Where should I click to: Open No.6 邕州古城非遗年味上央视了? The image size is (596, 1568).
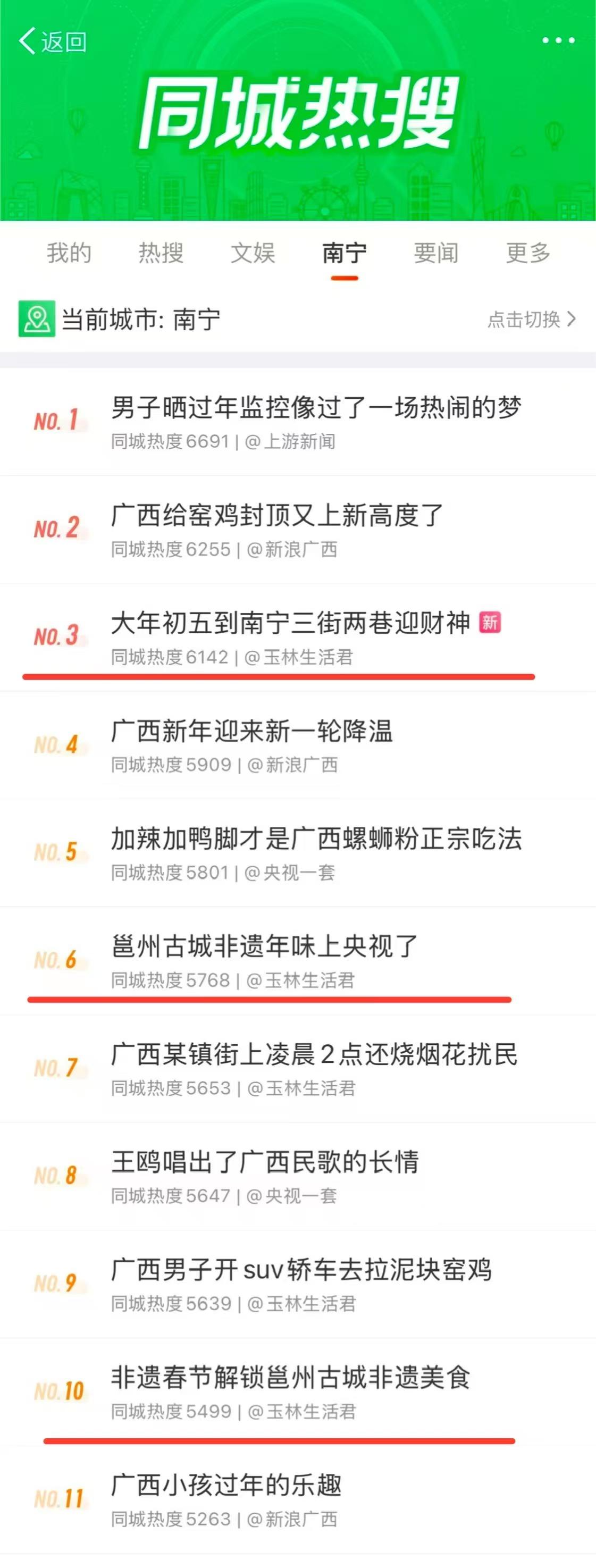pyautogui.click(x=264, y=946)
